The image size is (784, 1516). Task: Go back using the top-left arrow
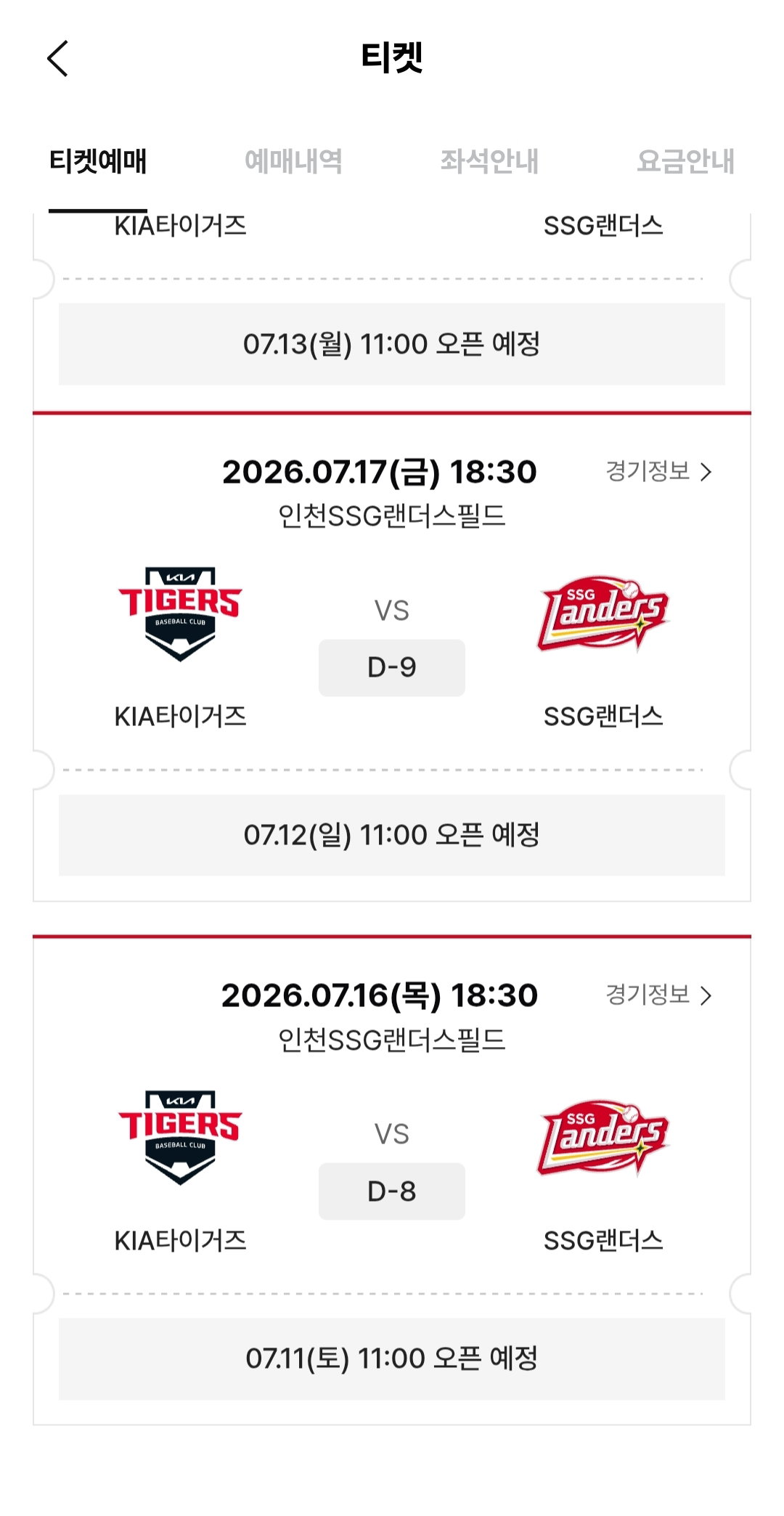coord(57,58)
